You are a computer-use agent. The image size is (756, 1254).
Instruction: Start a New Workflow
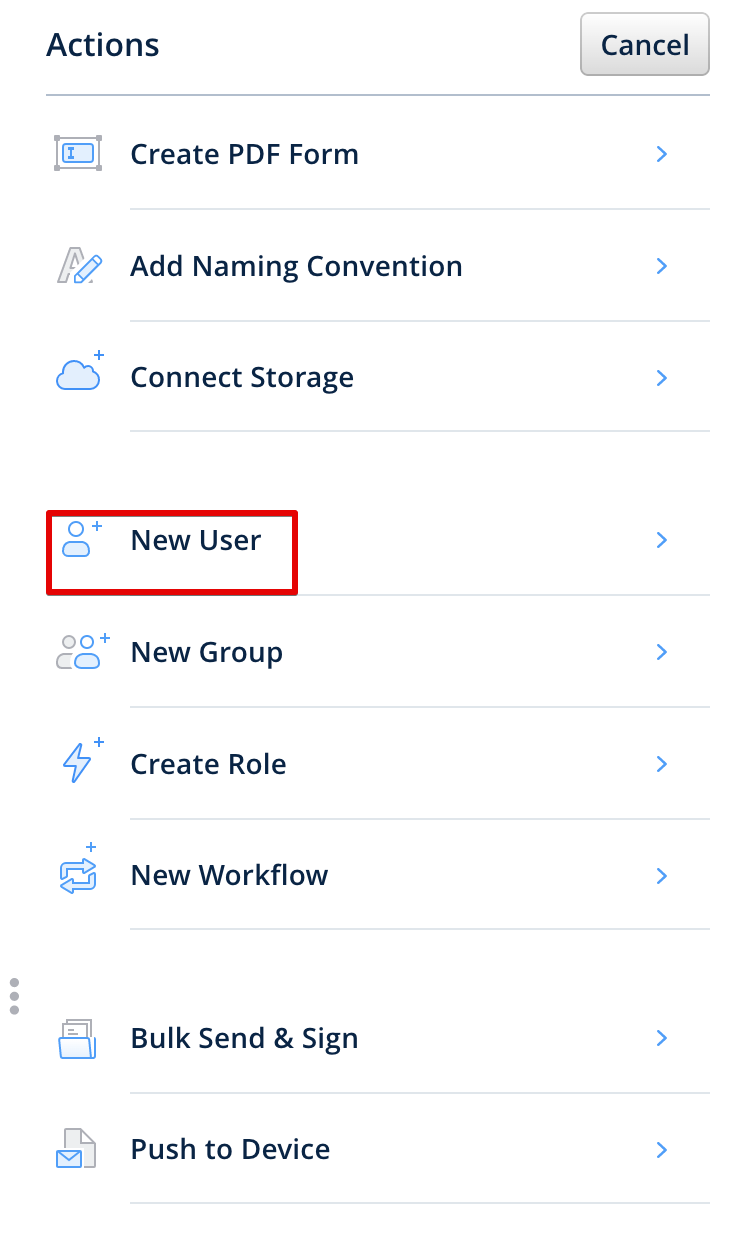point(229,876)
